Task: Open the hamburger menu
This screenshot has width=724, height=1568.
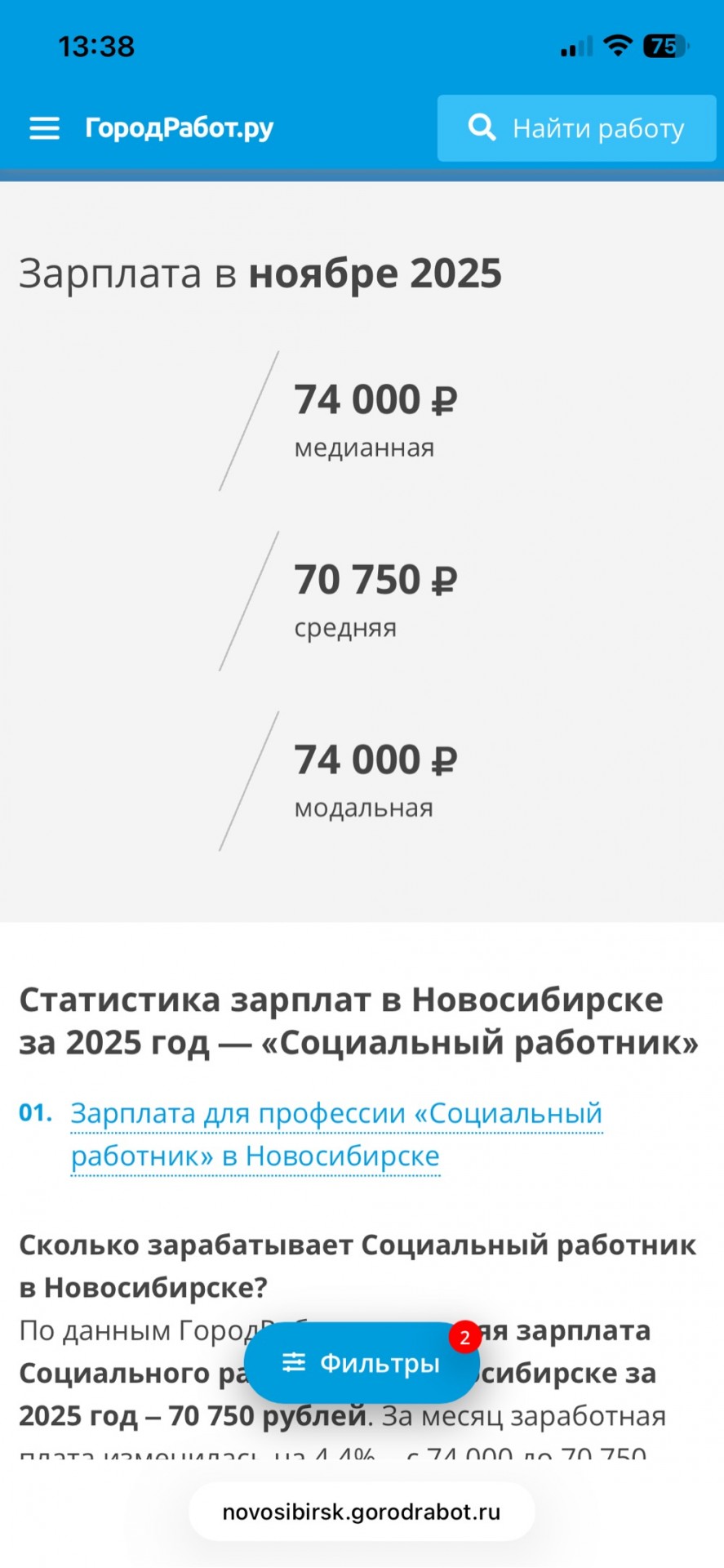Action: [x=44, y=128]
